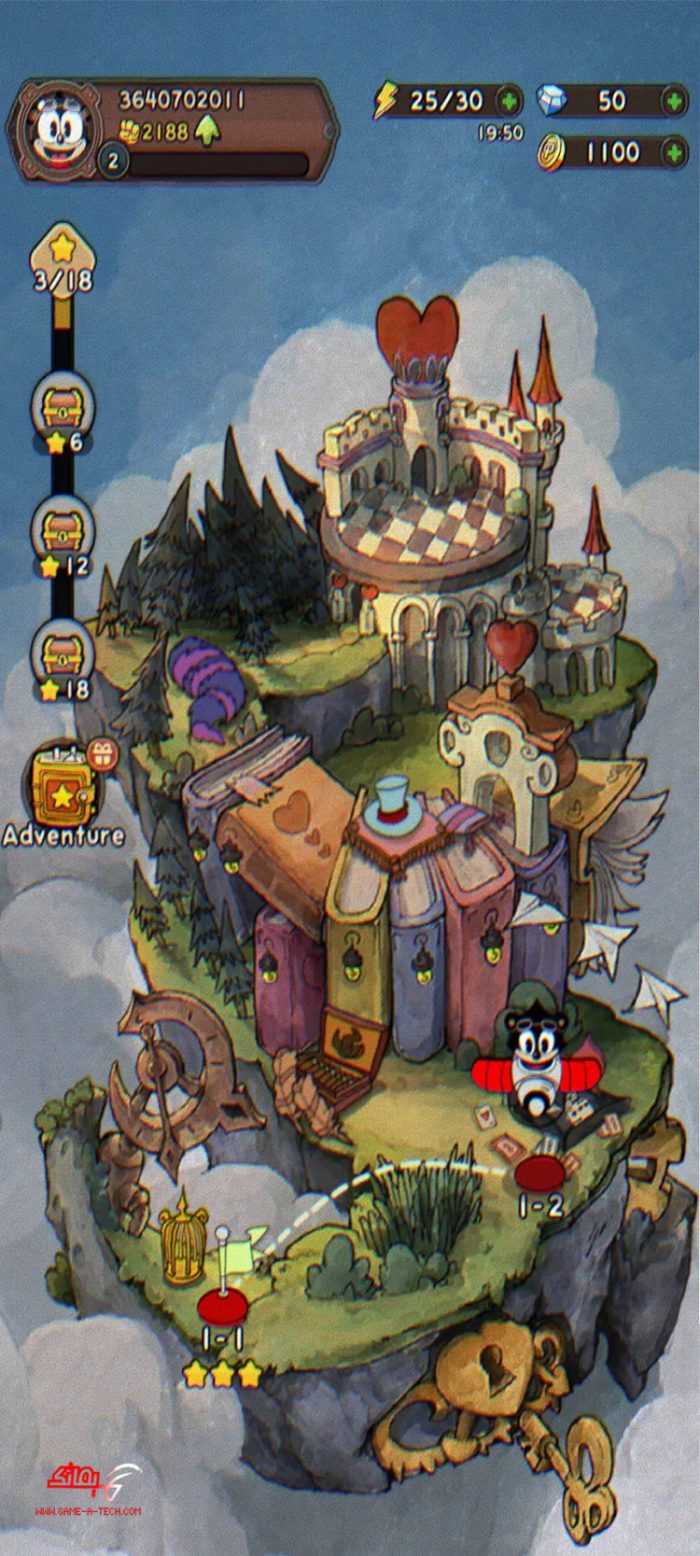Open the 6-star treasure chest reward
Viewport: 700px width, 1556px height.
click(x=63, y=404)
